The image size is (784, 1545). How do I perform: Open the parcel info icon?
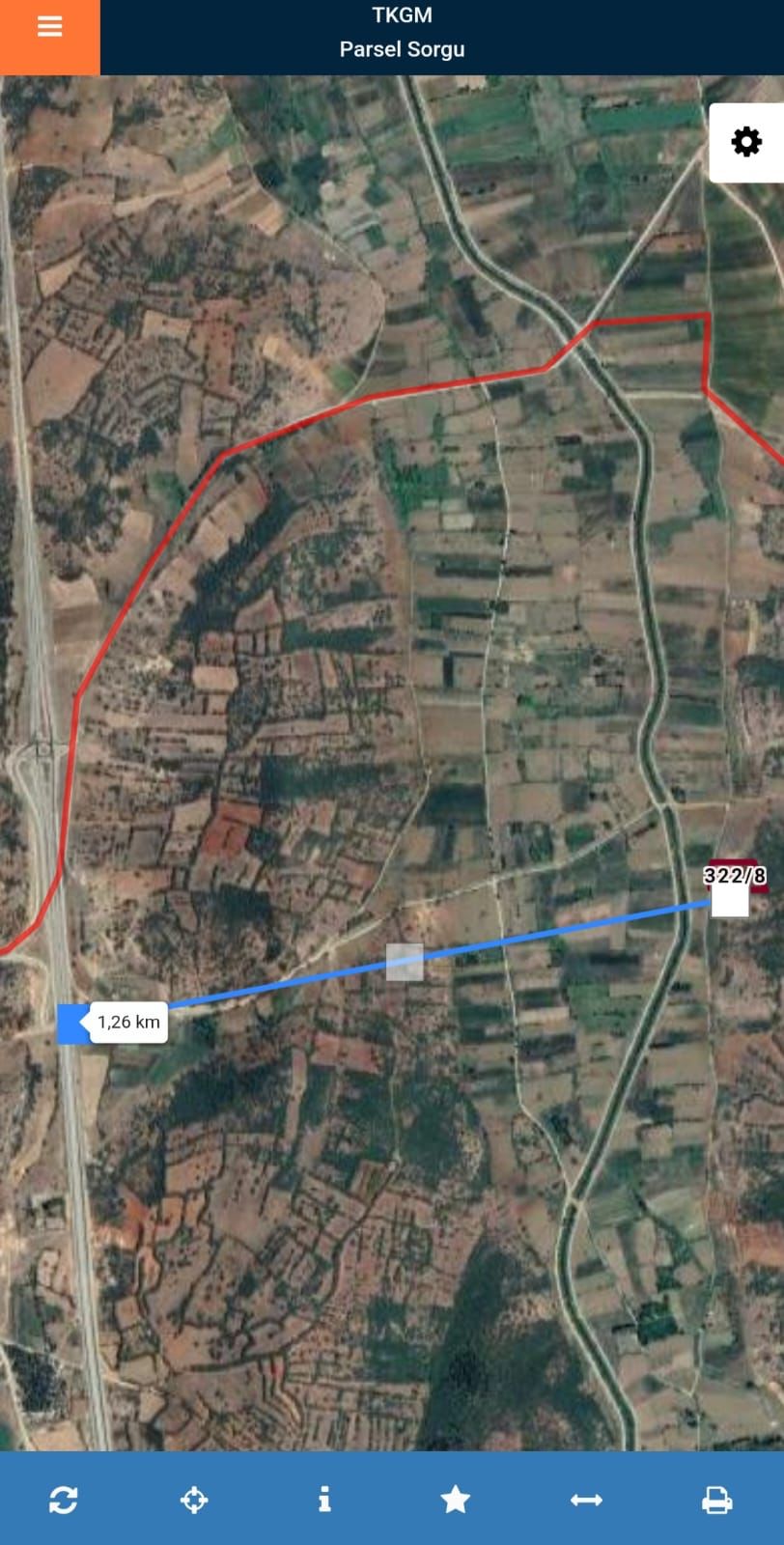324,1500
